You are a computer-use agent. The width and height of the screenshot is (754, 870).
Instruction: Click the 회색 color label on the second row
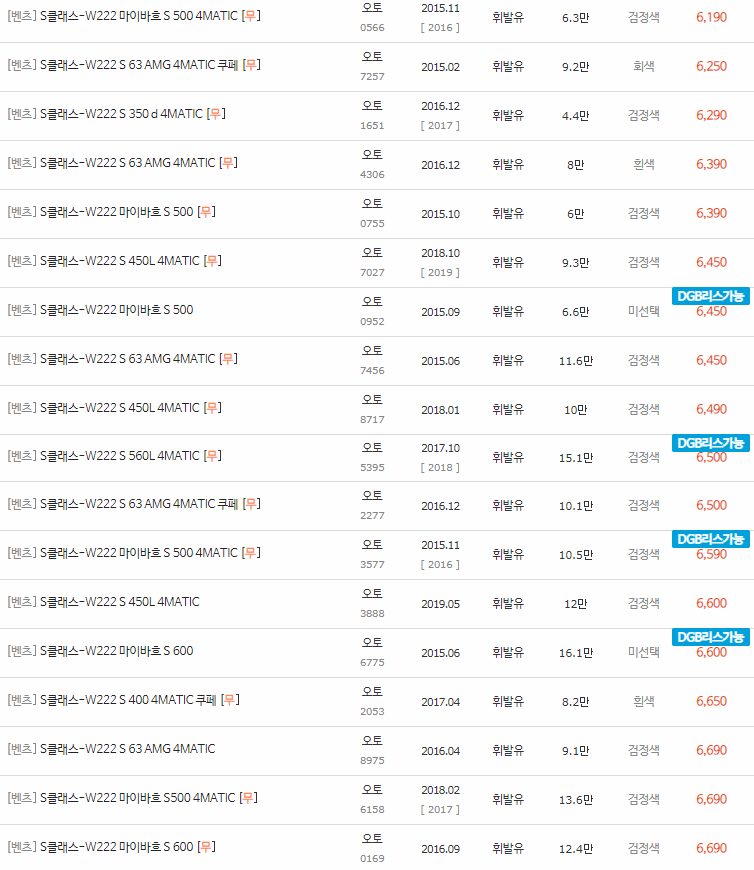pos(643,66)
